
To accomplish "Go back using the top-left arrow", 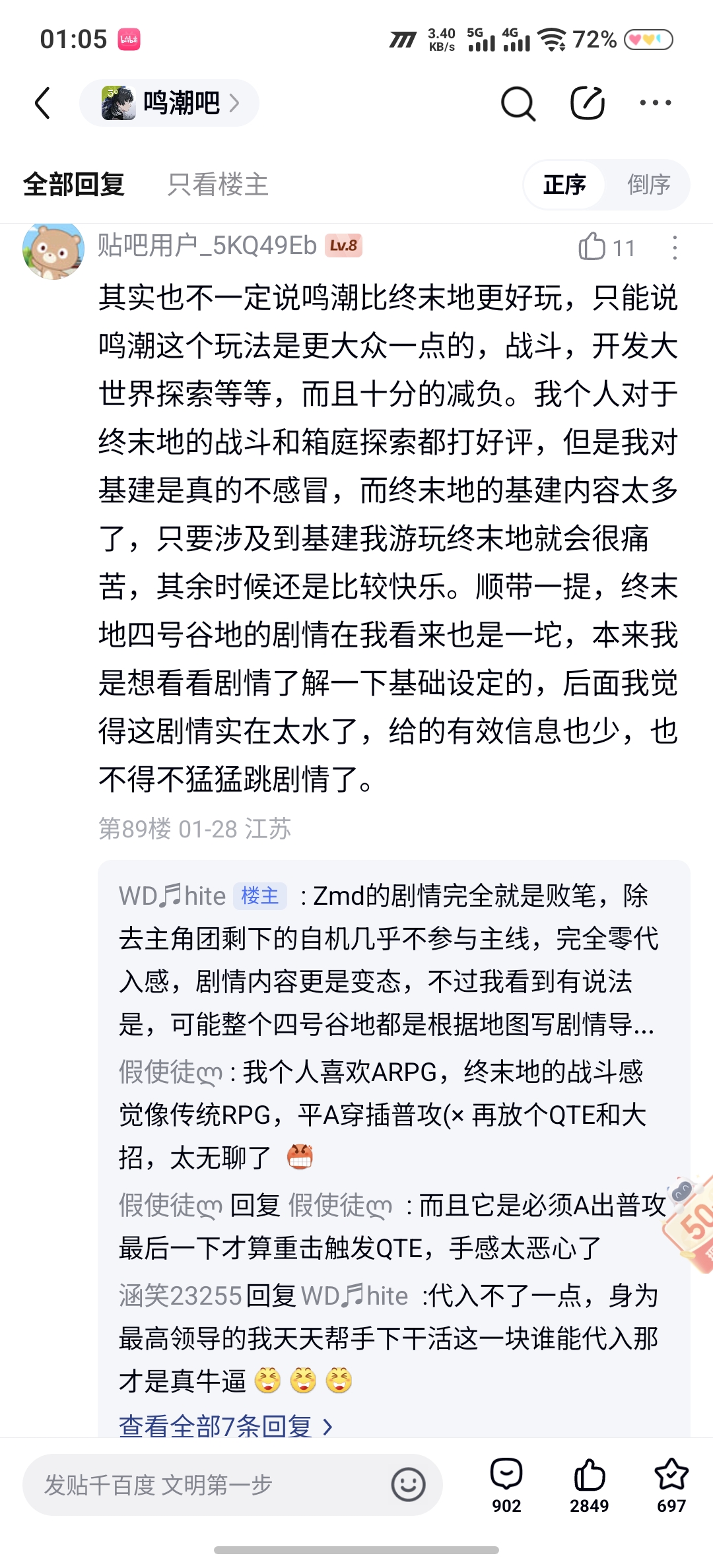I will tap(43, 103).
